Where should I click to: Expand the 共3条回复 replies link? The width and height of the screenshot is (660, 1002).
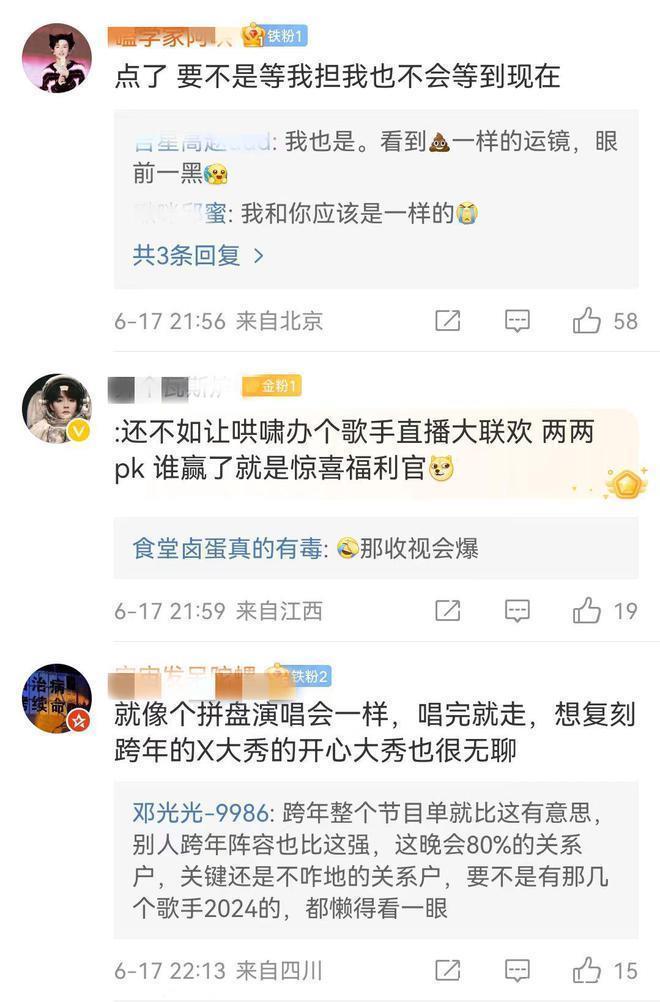198,255
